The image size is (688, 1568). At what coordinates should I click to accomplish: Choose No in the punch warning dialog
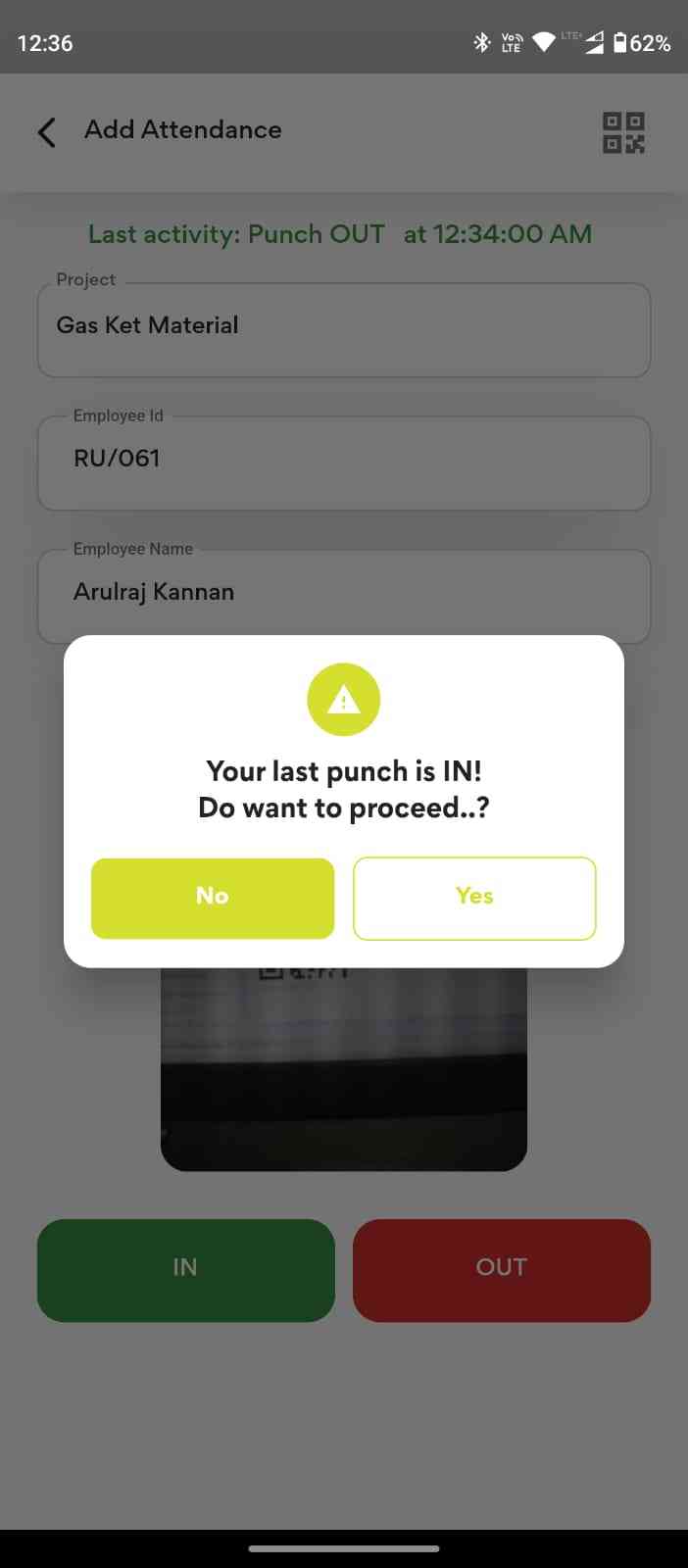click(x=213, y=898)
